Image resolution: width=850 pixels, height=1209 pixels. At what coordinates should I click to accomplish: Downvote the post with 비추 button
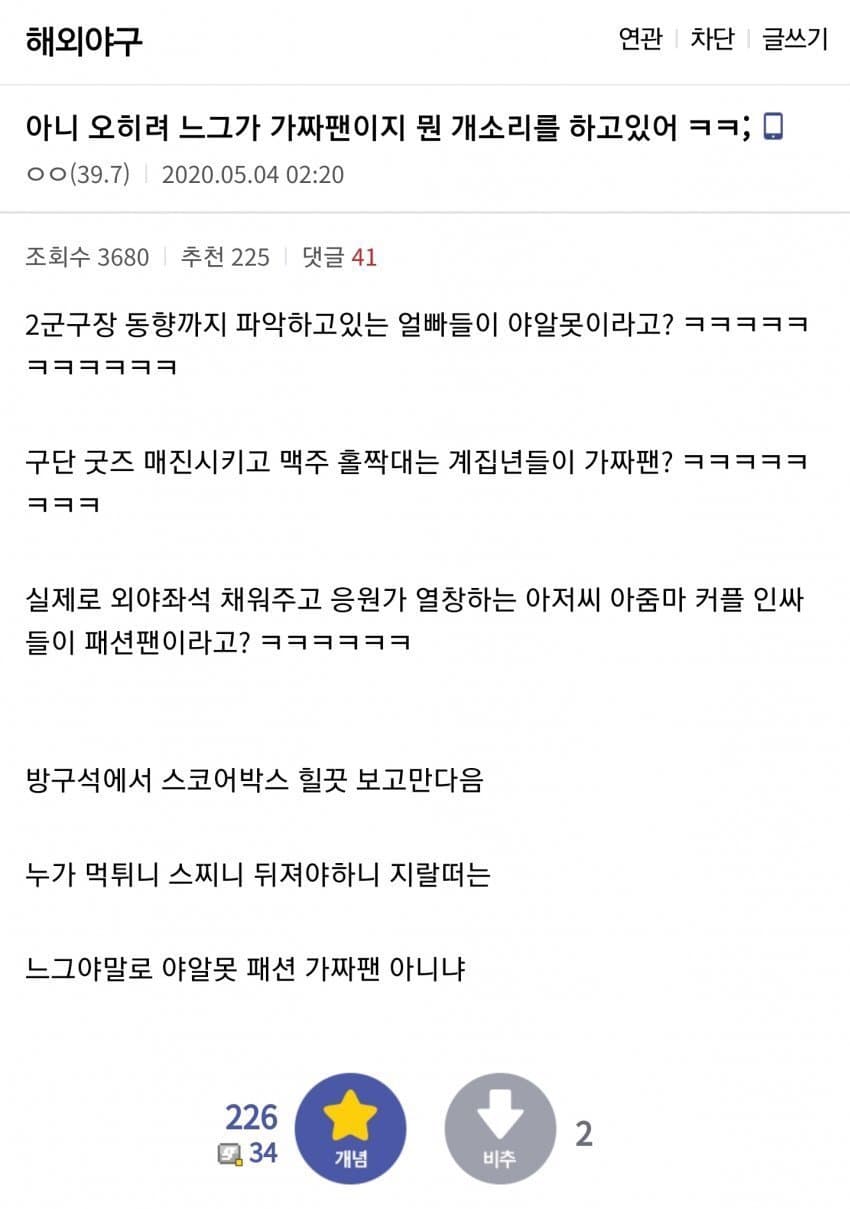499,1128
